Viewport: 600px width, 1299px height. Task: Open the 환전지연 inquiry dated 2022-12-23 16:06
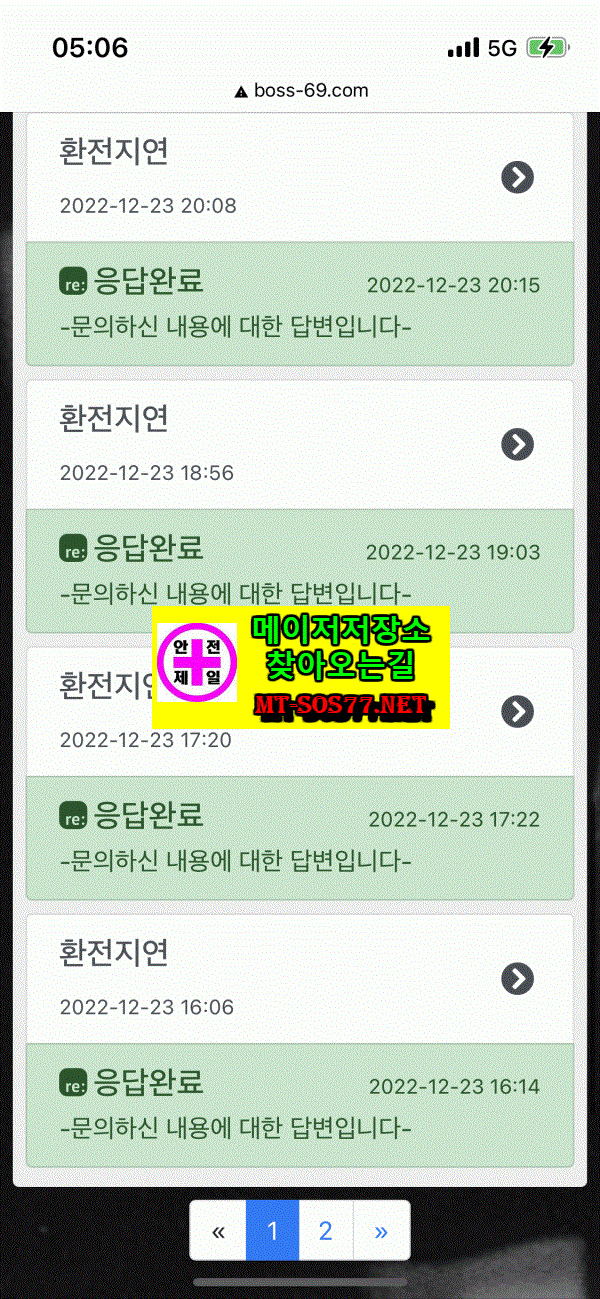pyautogui.click(x=299, y=978)
